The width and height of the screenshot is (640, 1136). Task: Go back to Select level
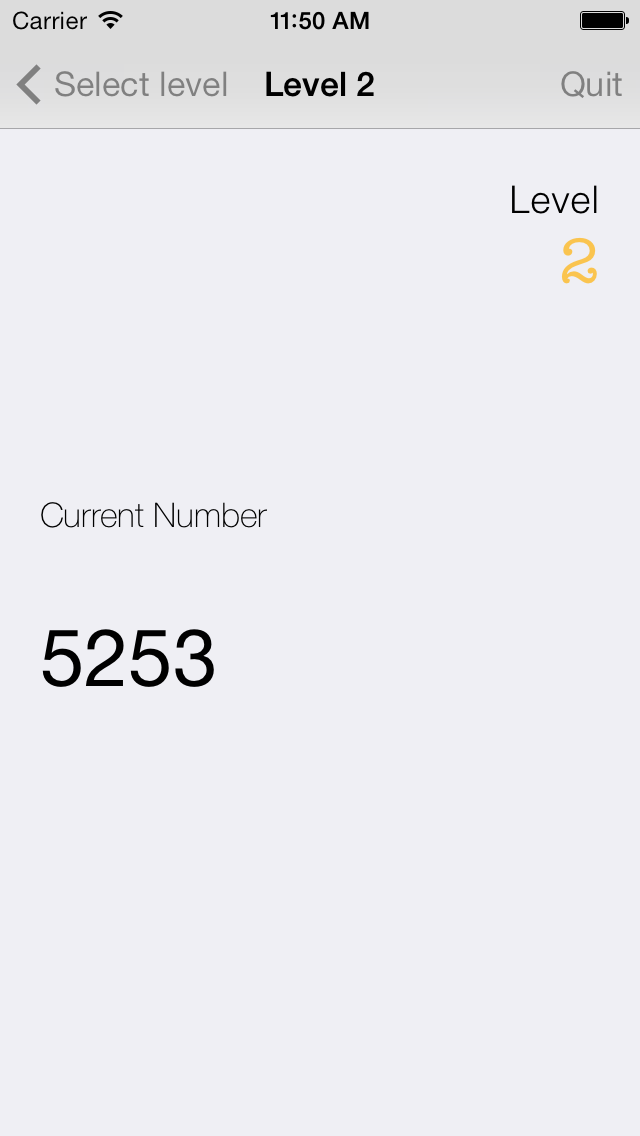coord(123,85)
